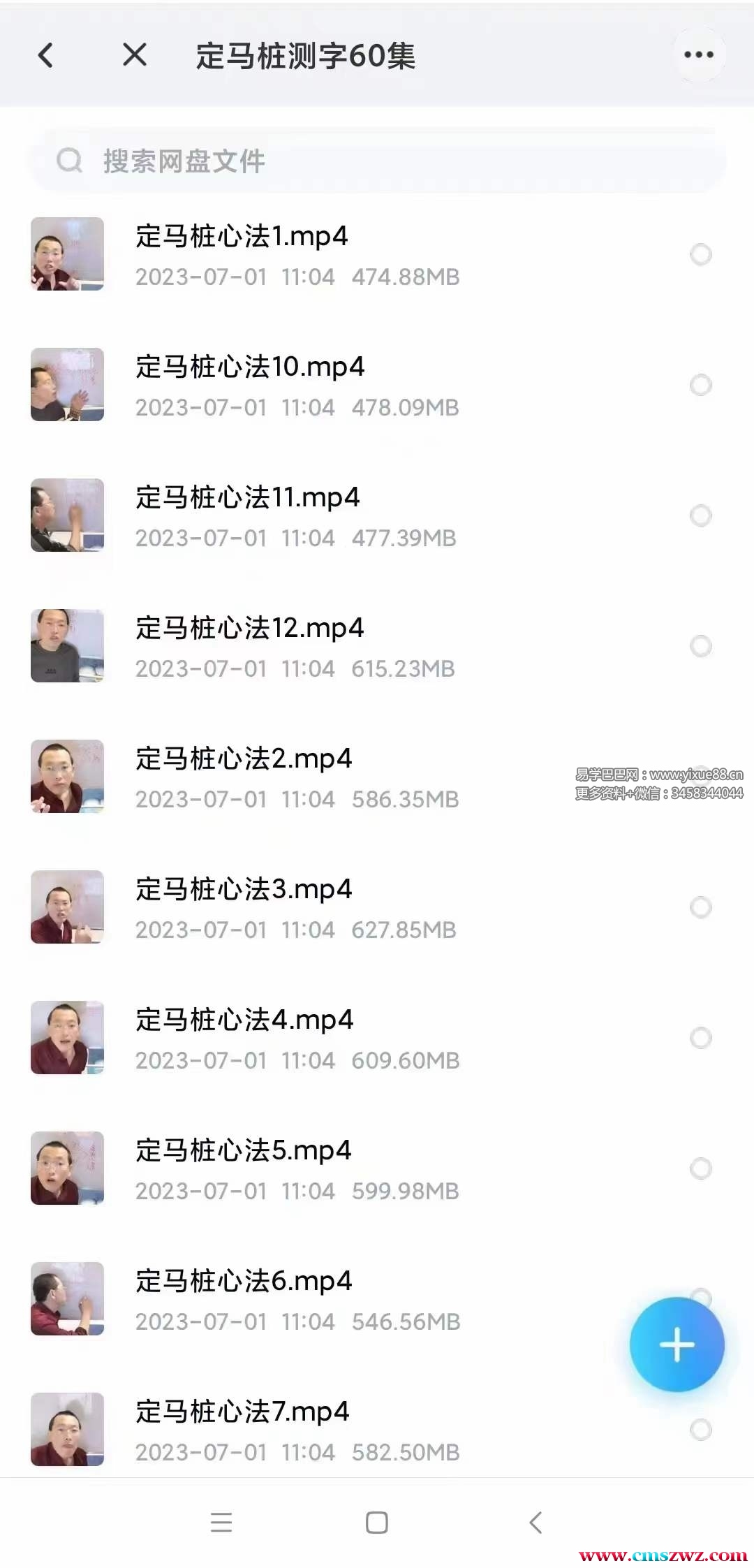The width and height of the screenshot is (754, 1568).
Task: Tap the blue plus floating button
Action: click(x=677, y=1344)
